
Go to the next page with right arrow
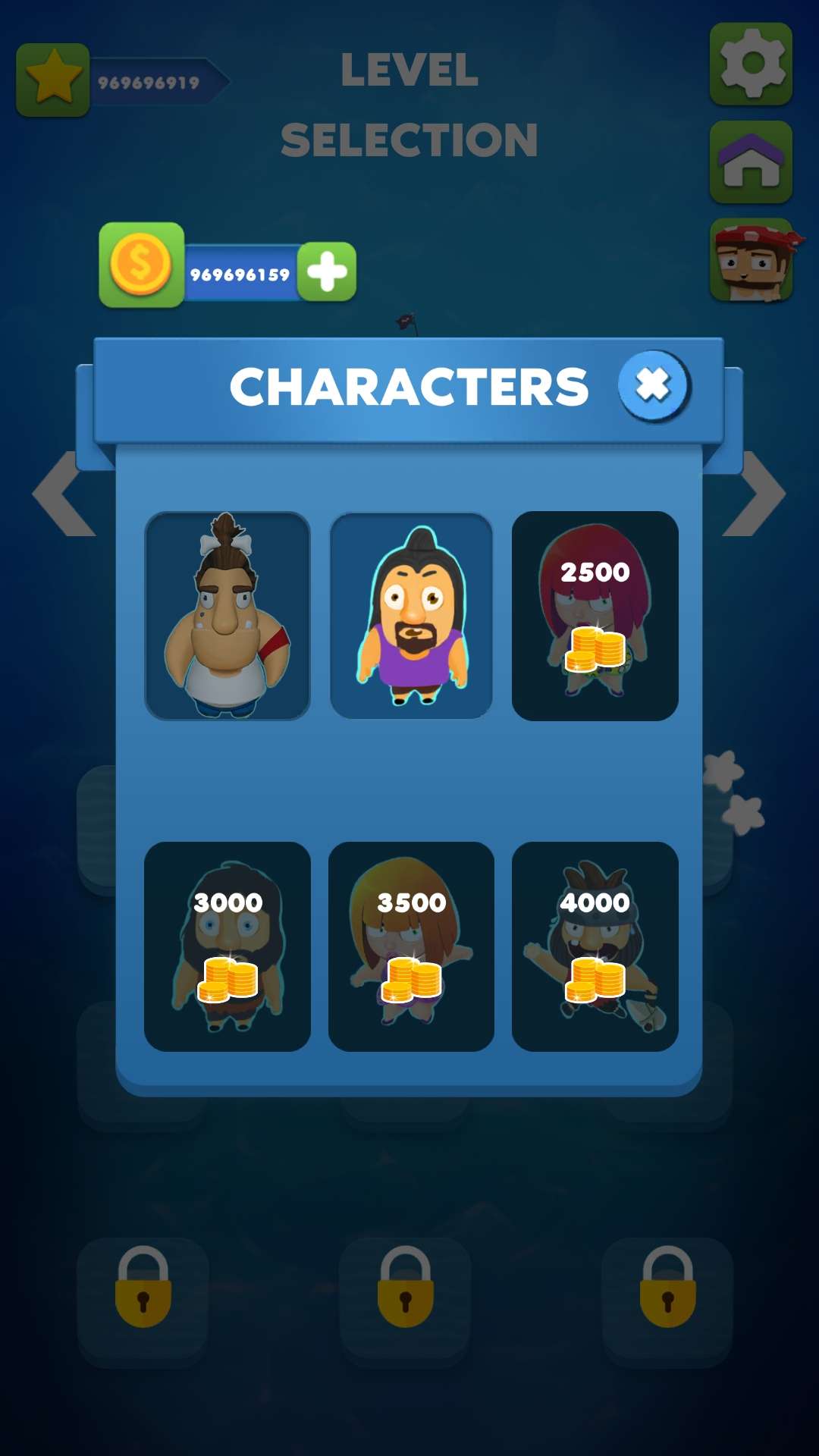(755, 494)
